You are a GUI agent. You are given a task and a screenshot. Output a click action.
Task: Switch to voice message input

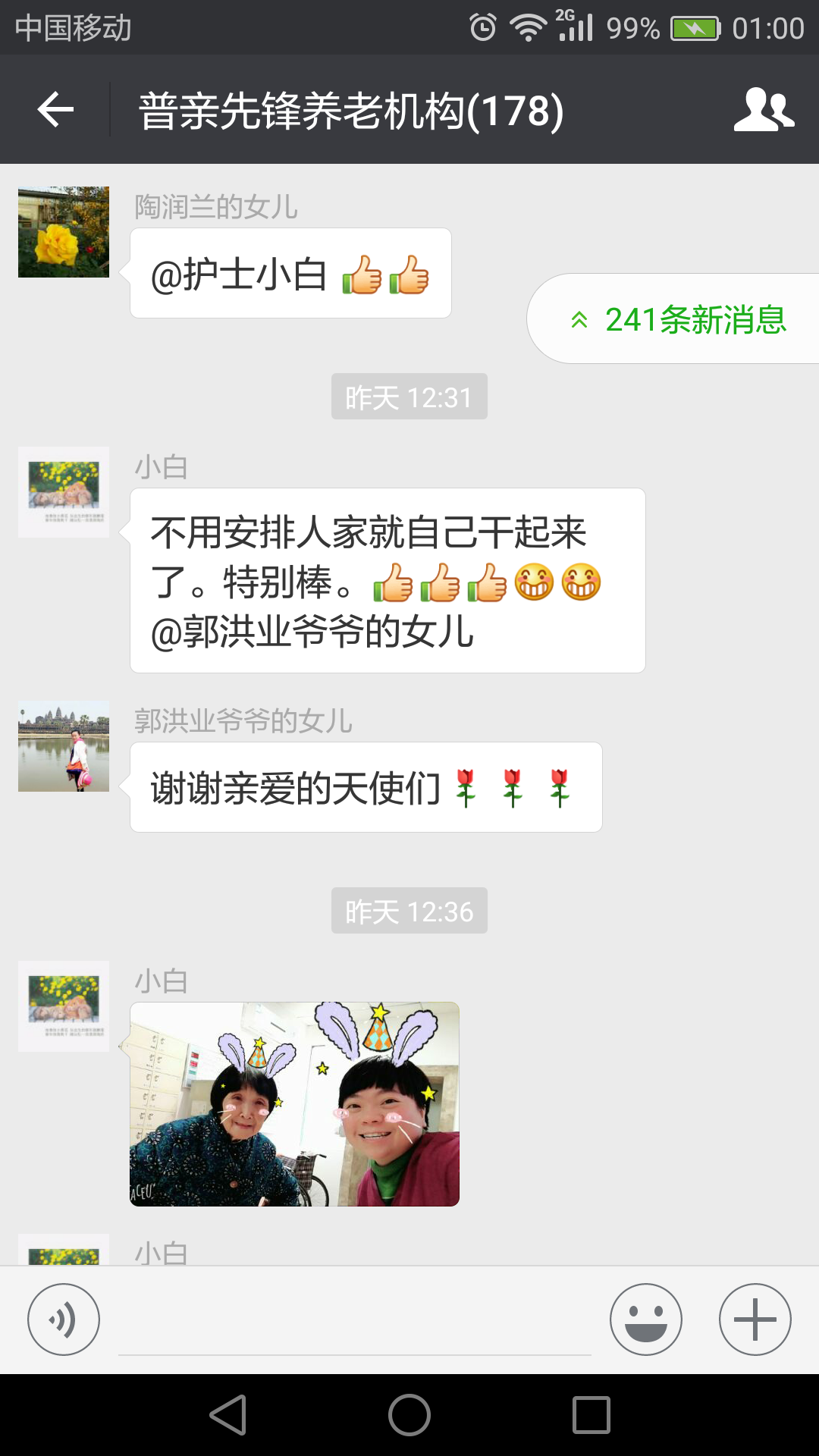point(64,1319)
